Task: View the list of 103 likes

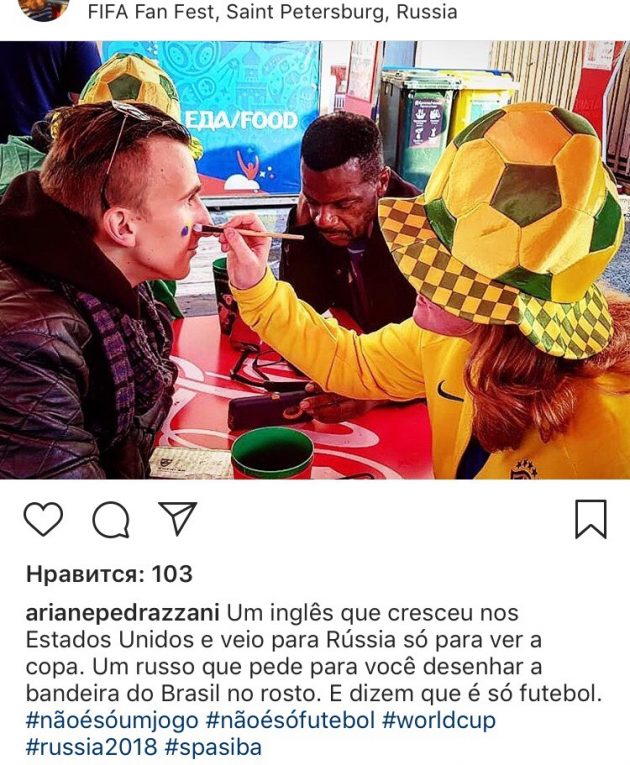Action: click(x=109, y=574)
